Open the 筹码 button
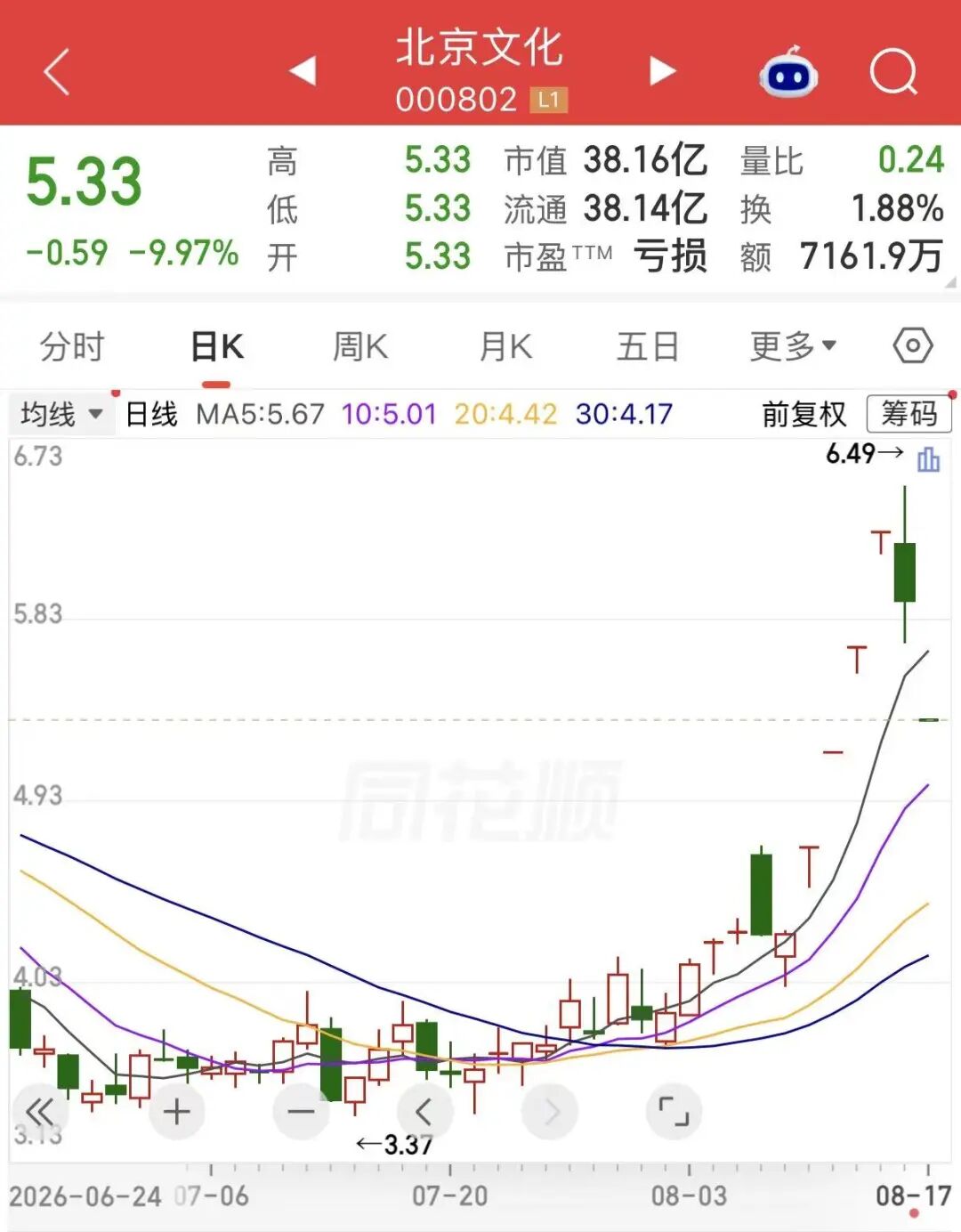 point(909,414)
